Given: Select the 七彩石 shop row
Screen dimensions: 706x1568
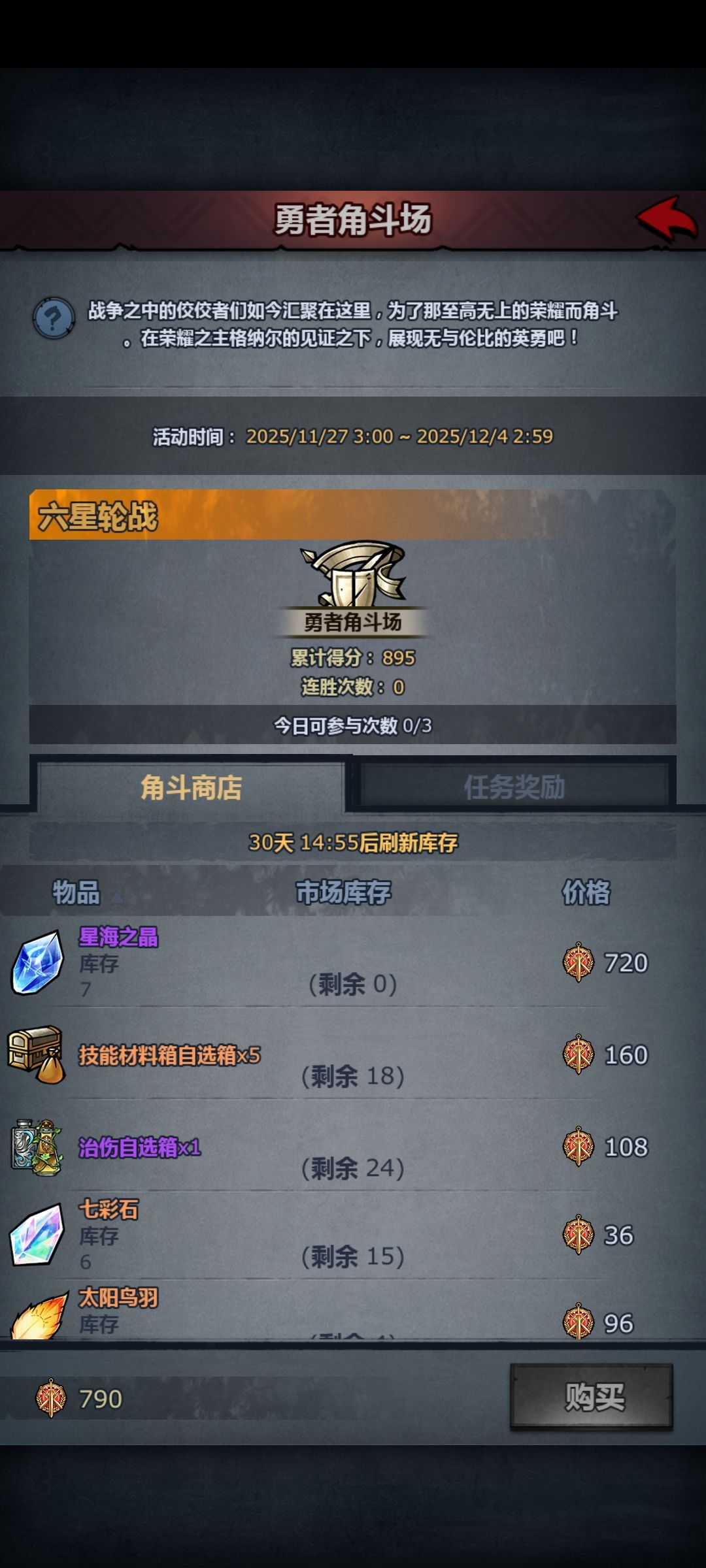Looking at the screenshot, I should 353,1235.
